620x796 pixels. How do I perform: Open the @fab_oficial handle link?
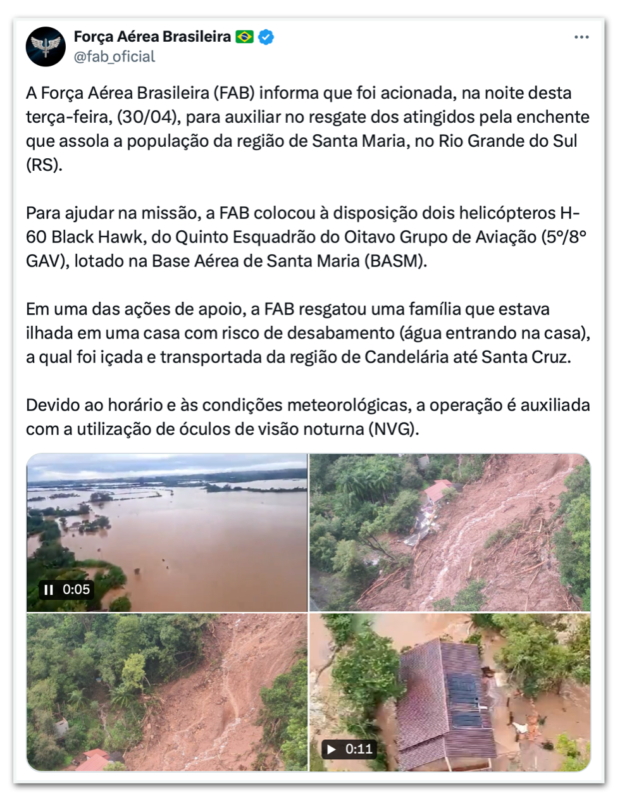[114, 56]
